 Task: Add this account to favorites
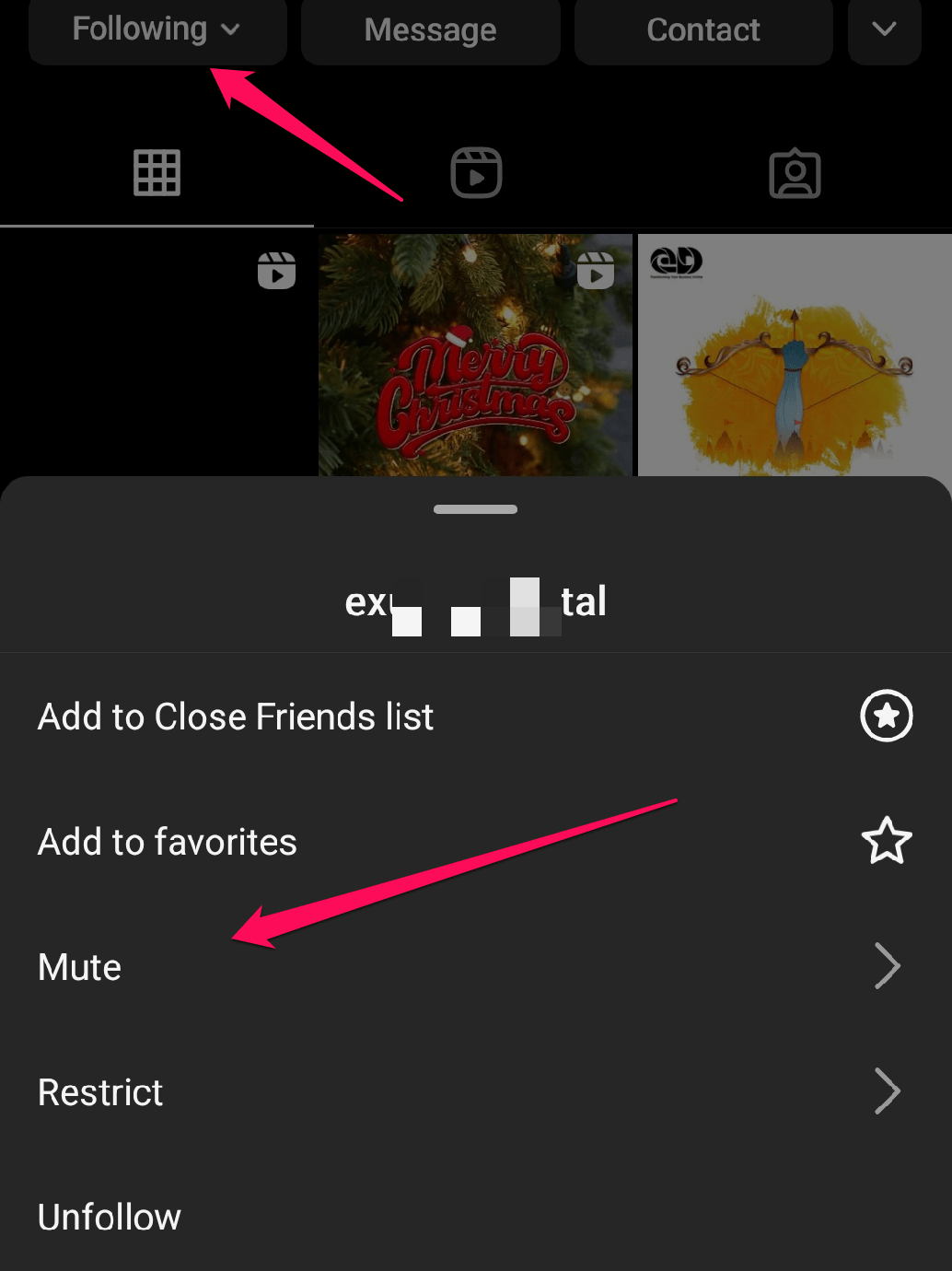(168, 842)
